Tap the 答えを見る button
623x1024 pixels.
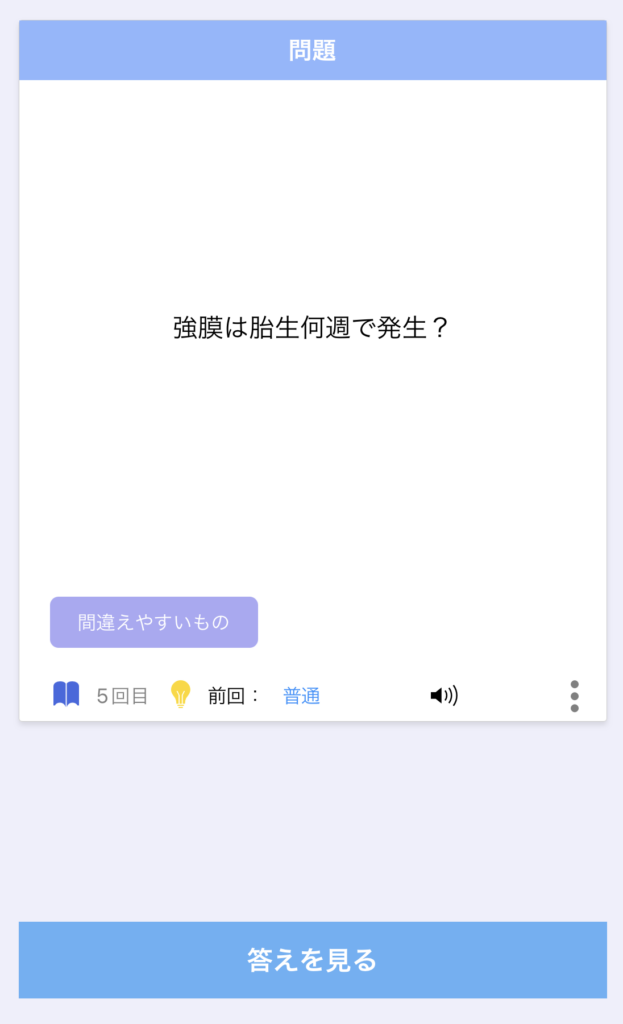click(x=312, y=959)
